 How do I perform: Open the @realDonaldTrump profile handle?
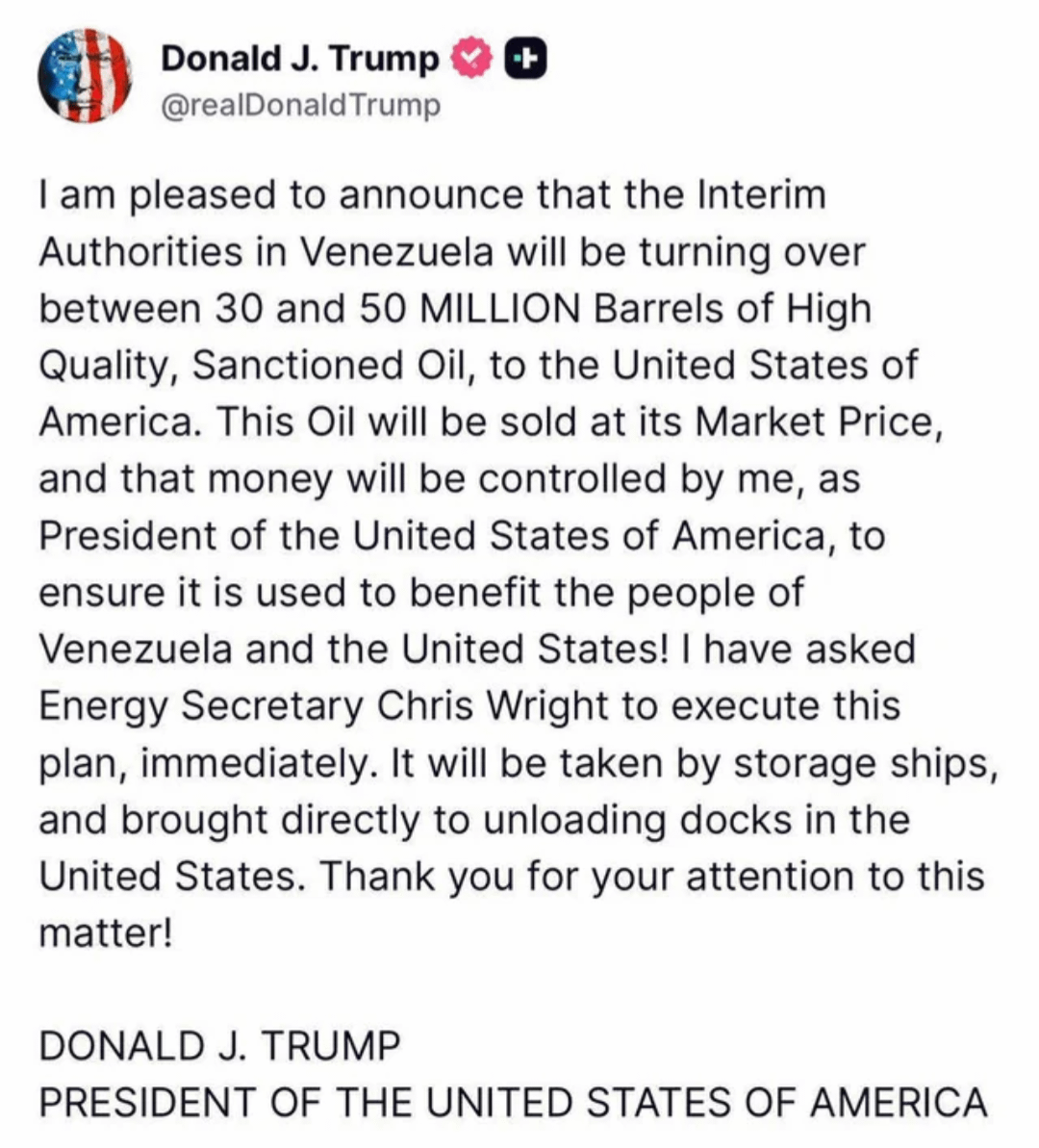[300, 104]
